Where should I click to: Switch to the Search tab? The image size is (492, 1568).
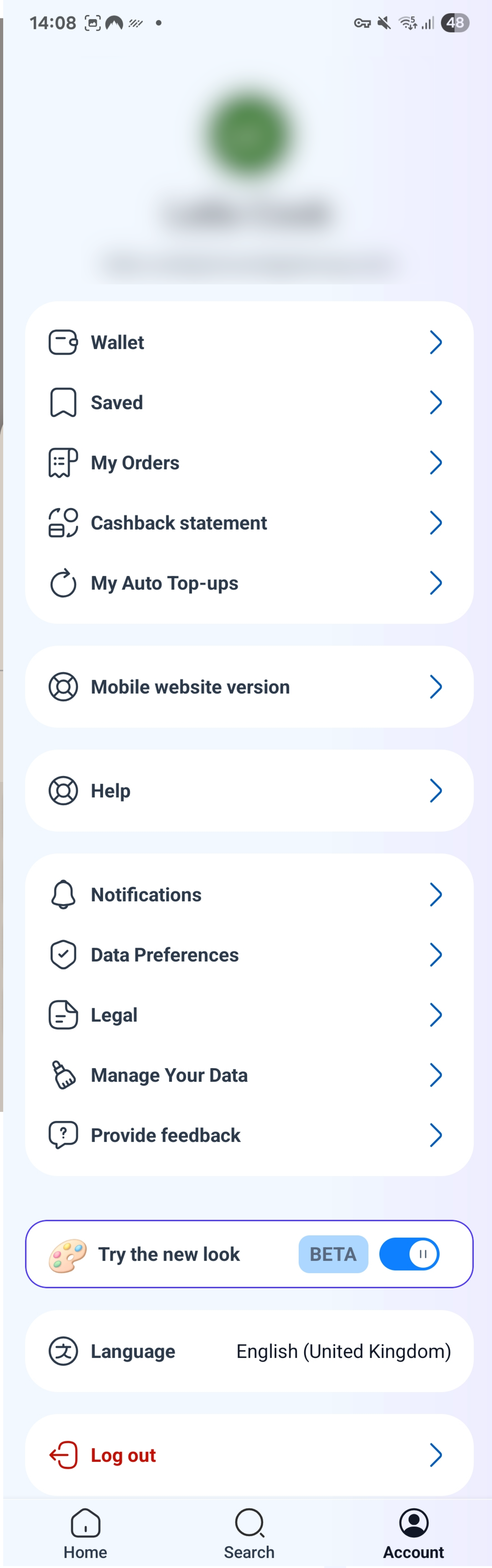point(249,1533)
